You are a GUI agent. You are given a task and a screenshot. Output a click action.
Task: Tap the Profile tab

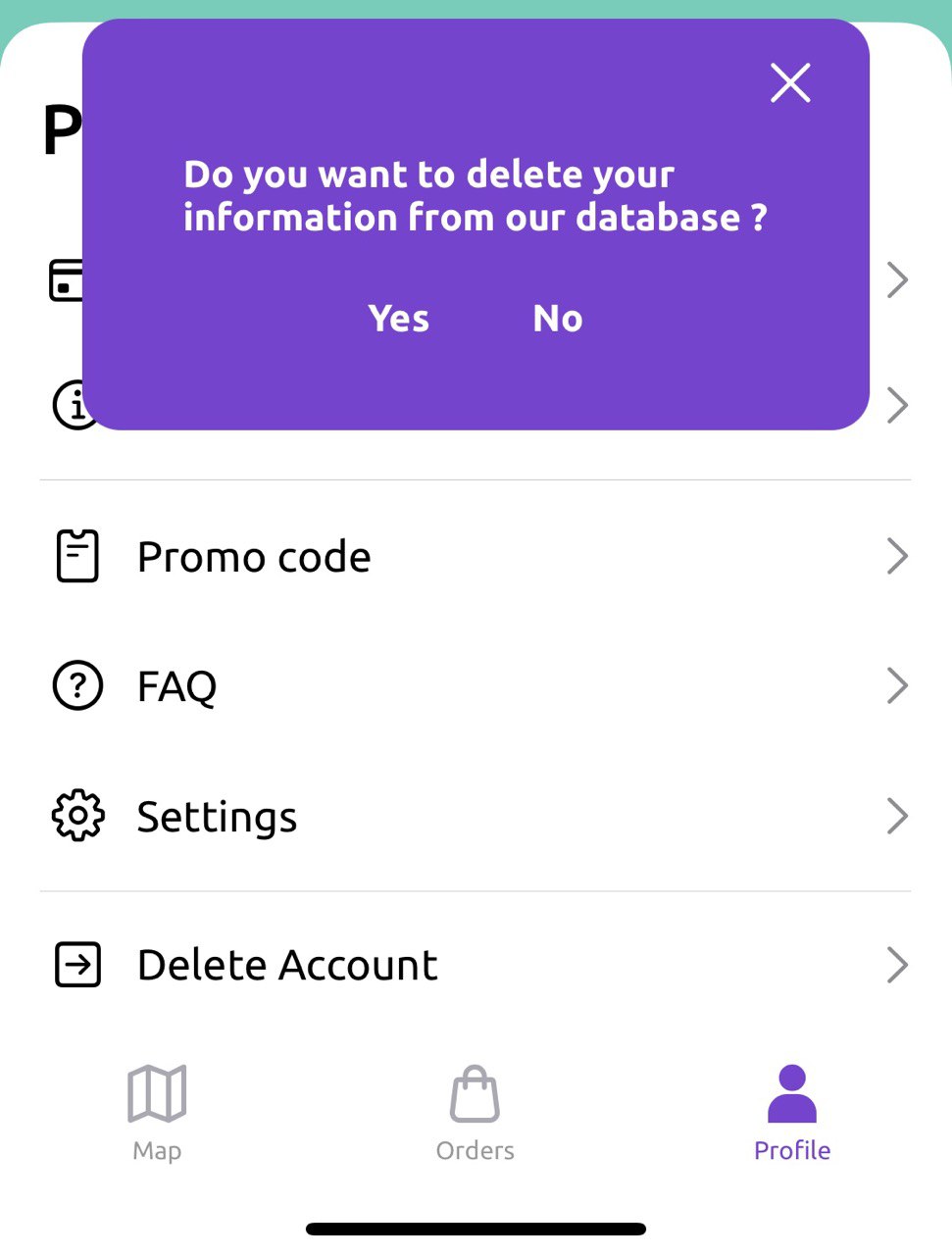(x=792, y=1113)
